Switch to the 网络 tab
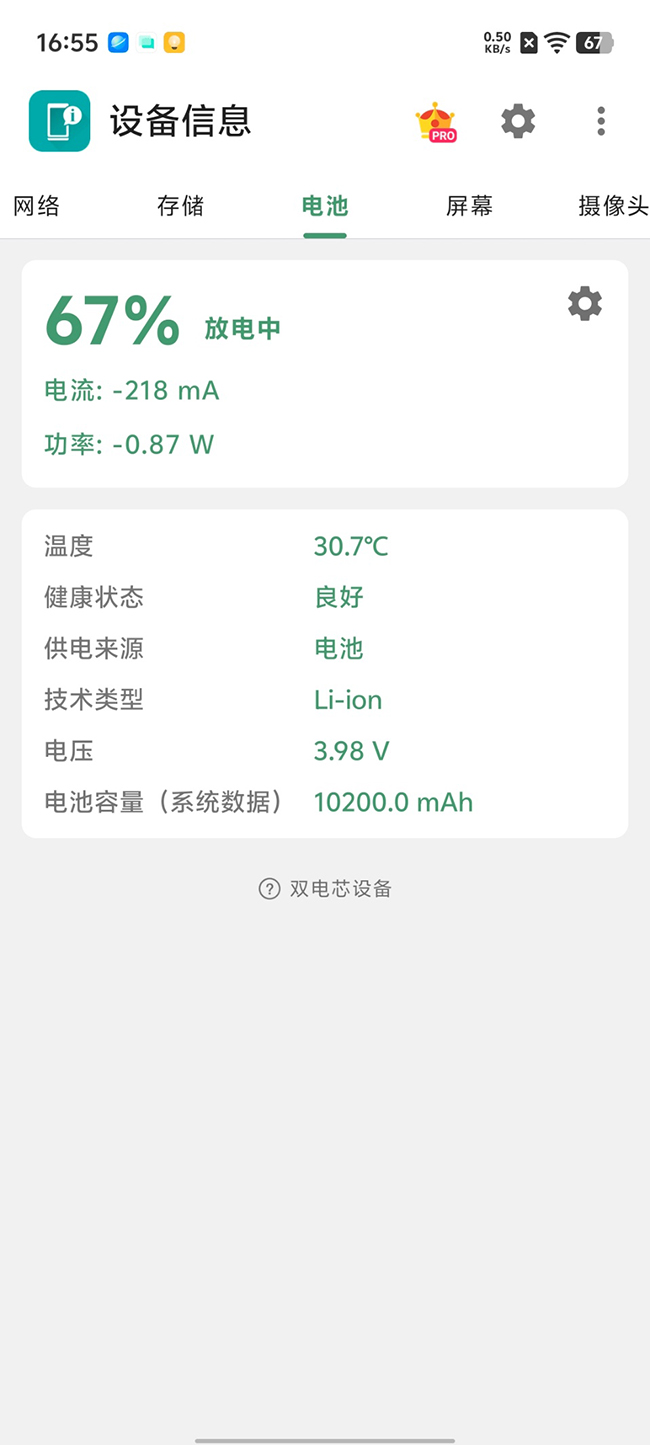 pos(37,206)
